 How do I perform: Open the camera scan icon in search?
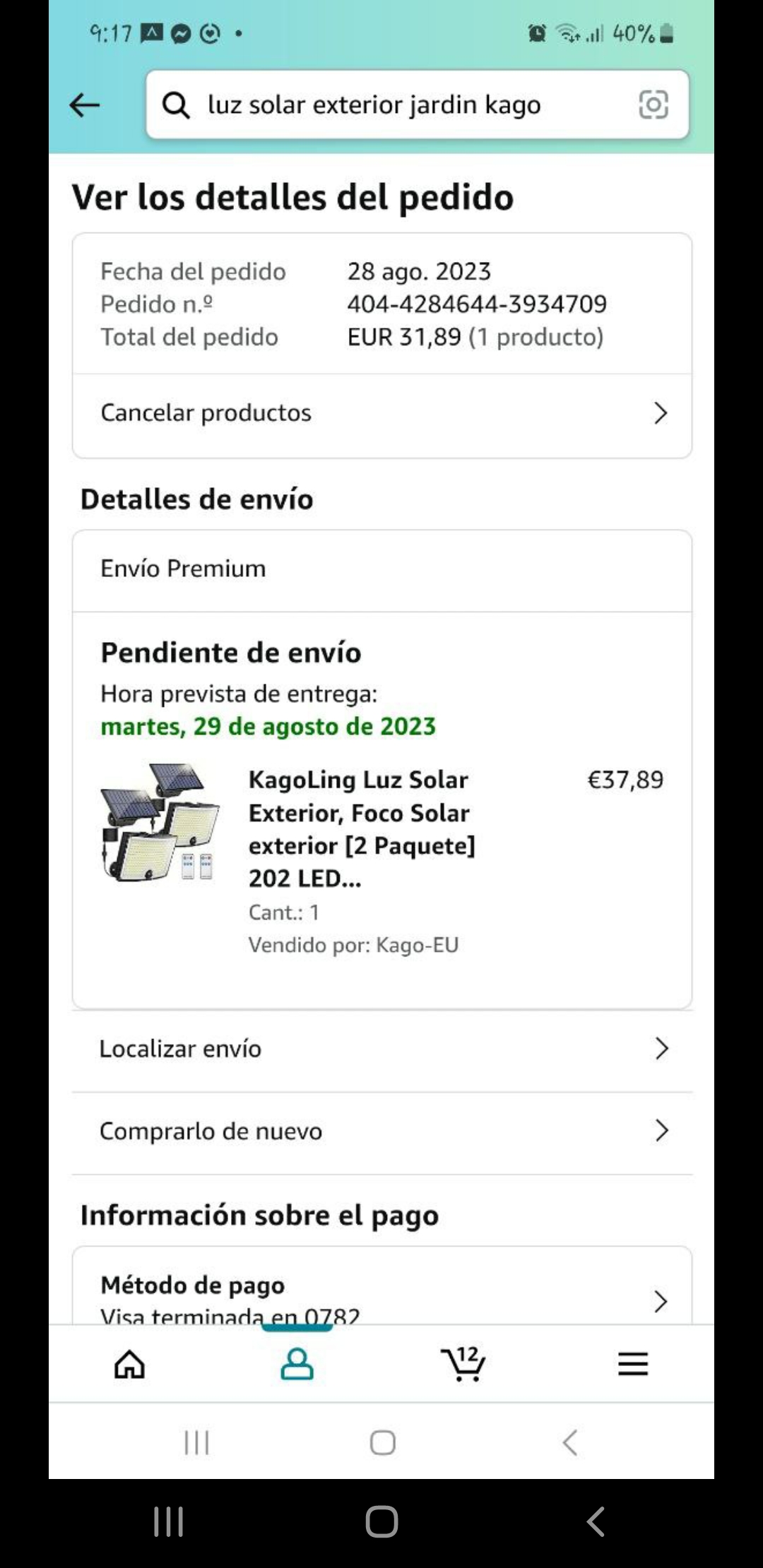pyautogui.click(x=653, y=105)
